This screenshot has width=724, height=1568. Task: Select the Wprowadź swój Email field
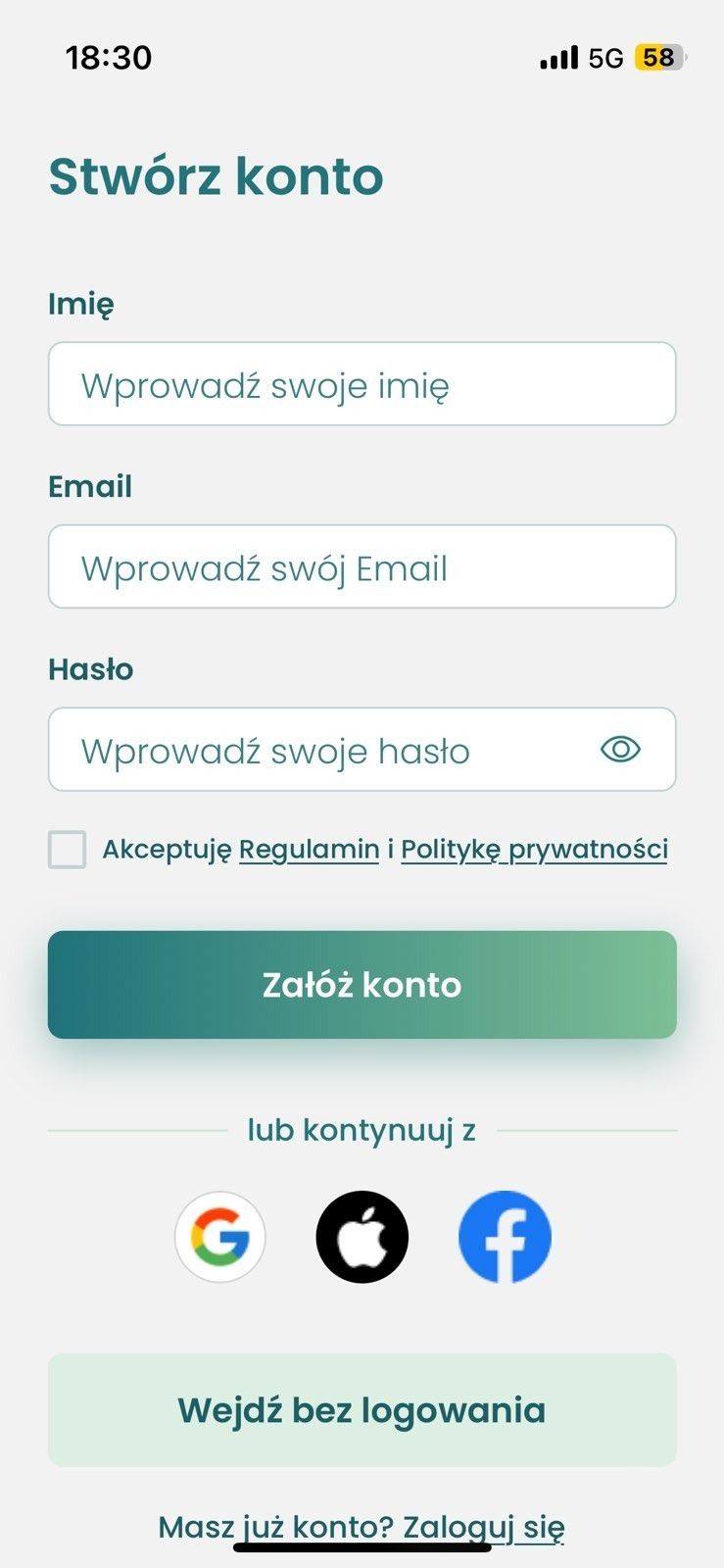(362, 566)
